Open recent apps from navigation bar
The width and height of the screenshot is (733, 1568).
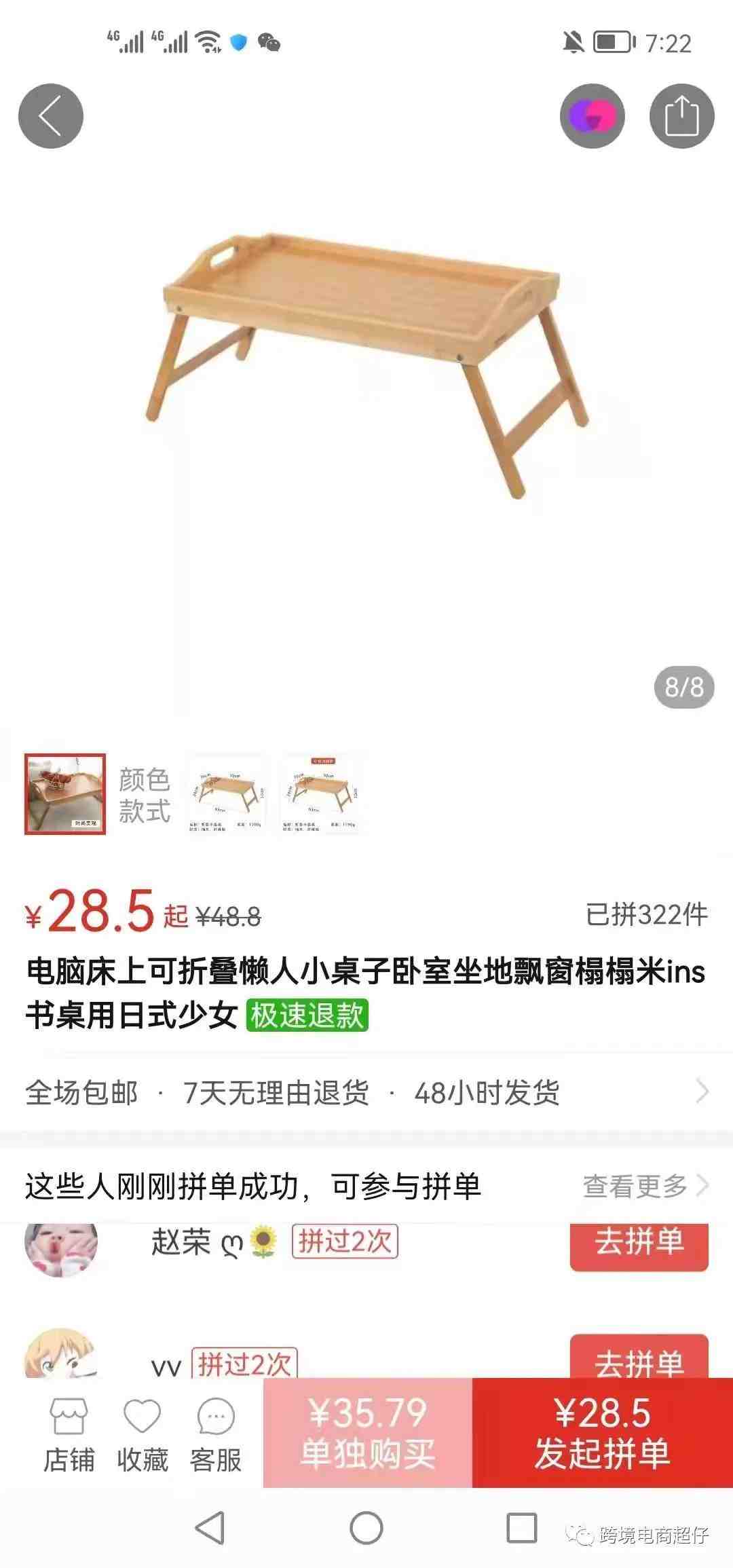(x=521, y=1529)
